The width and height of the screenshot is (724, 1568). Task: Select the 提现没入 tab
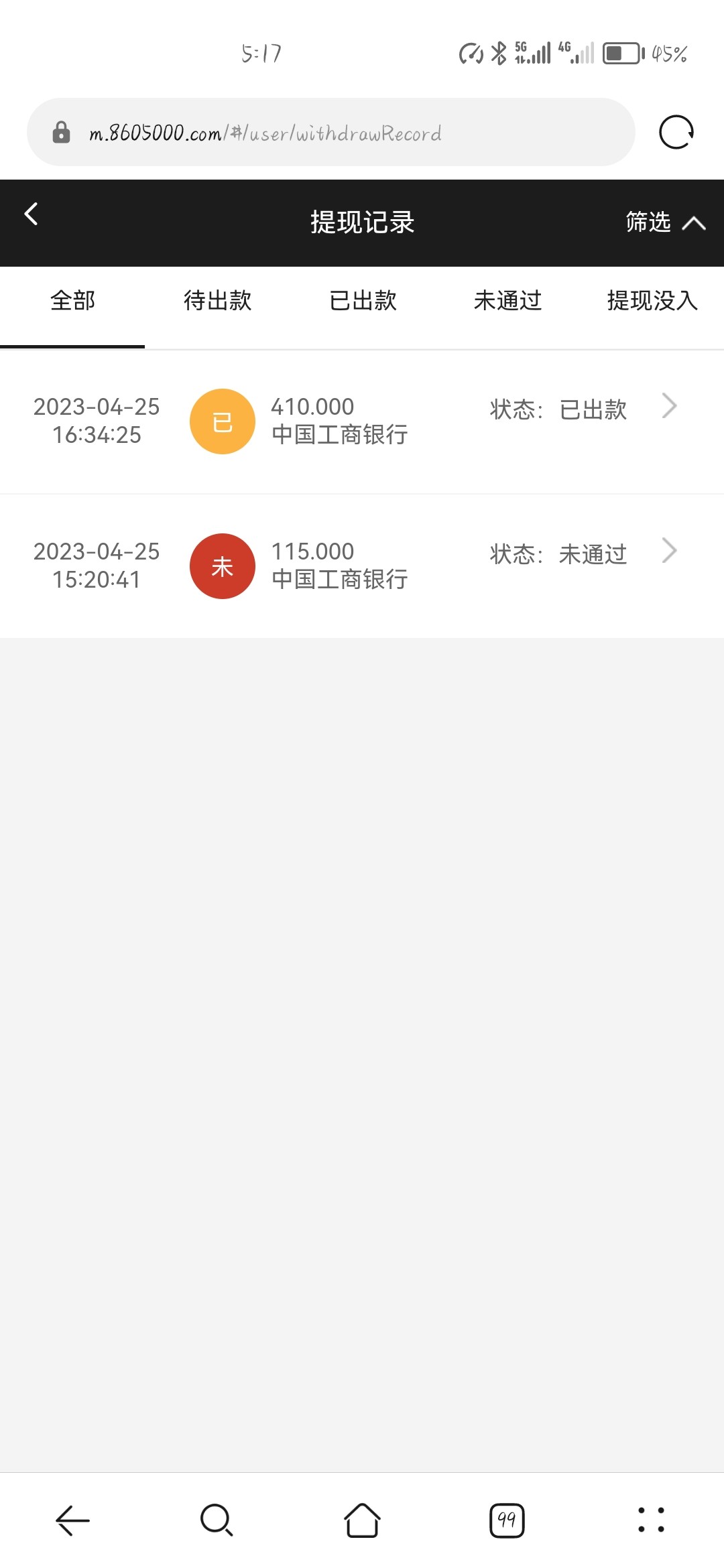[652, 302]
